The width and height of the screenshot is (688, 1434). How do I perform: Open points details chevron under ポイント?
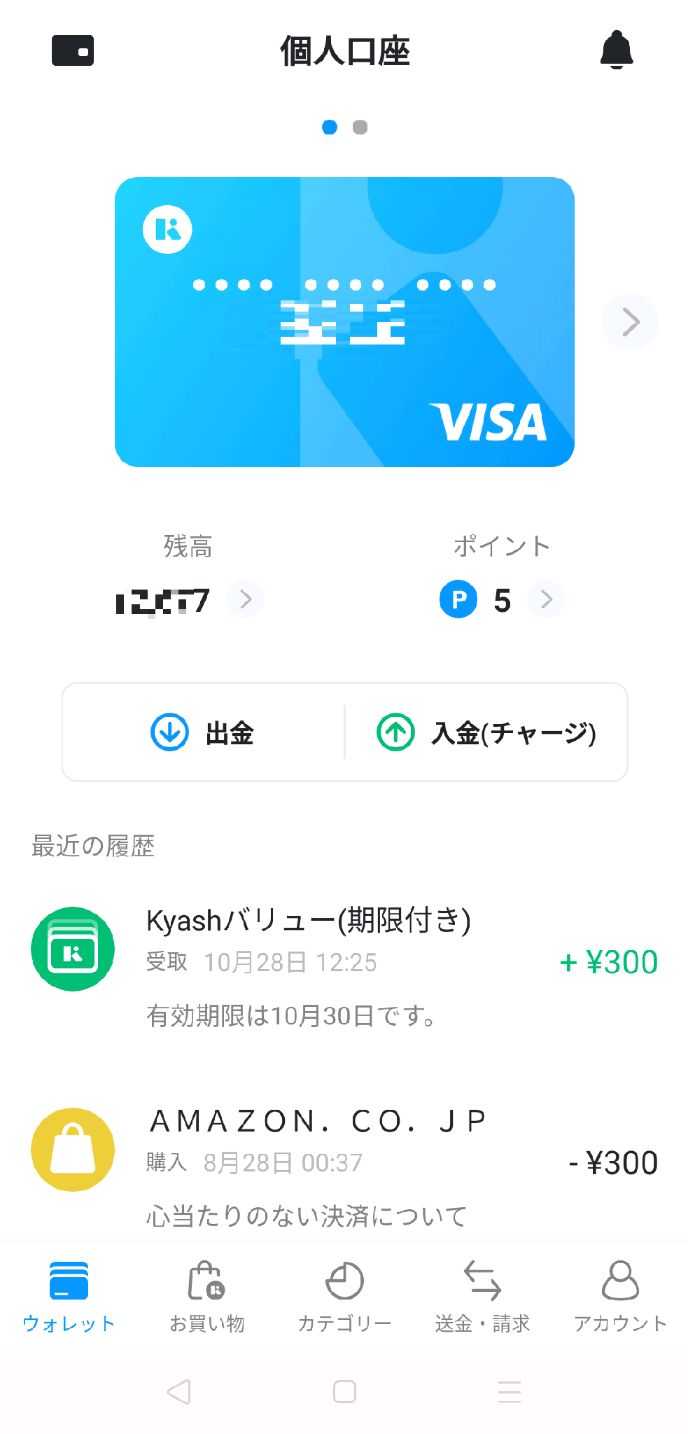pos(546,600)
